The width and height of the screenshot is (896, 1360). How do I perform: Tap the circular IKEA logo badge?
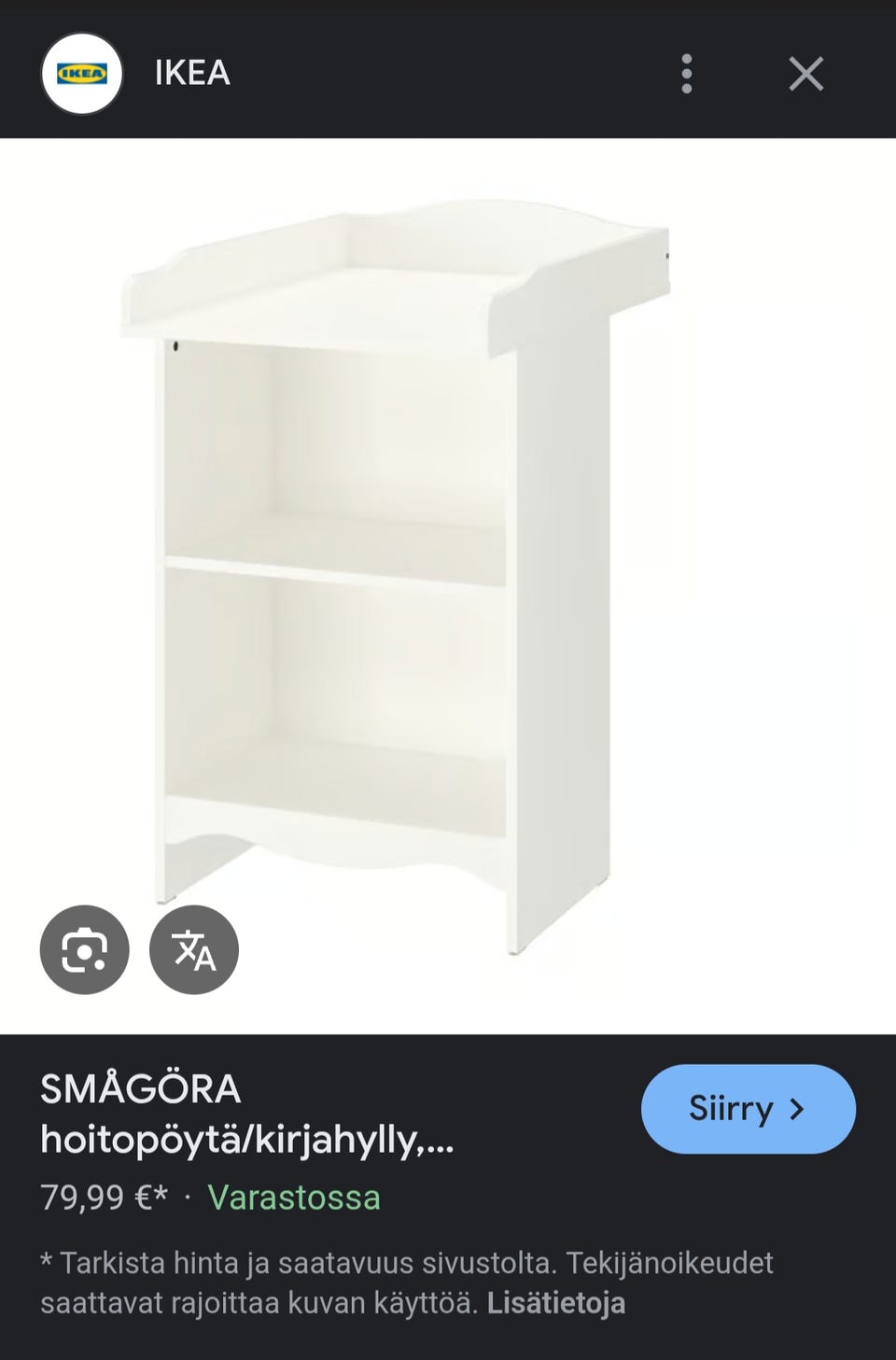pyautogui.click(x=82, y=74)
